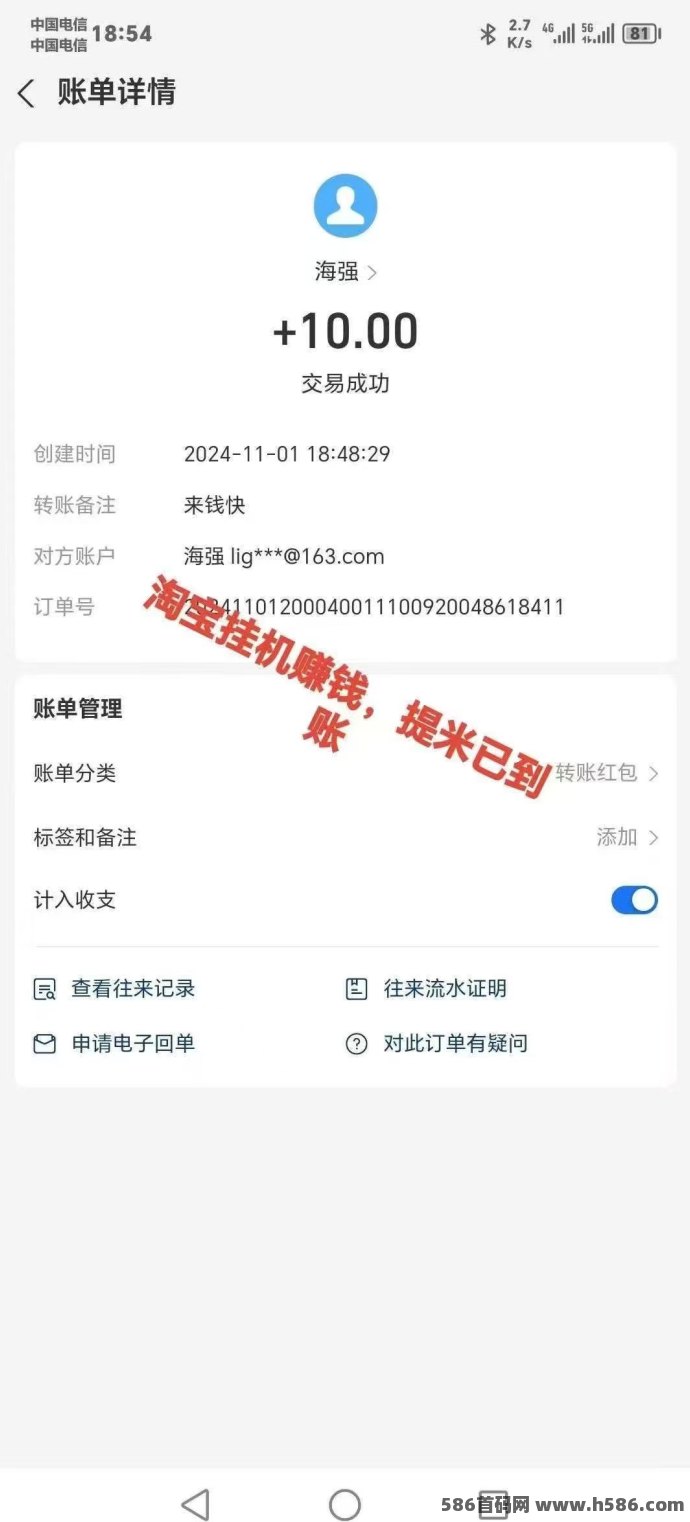
Task: Add a tag via 标签和备注
Action: click(345, 837)
